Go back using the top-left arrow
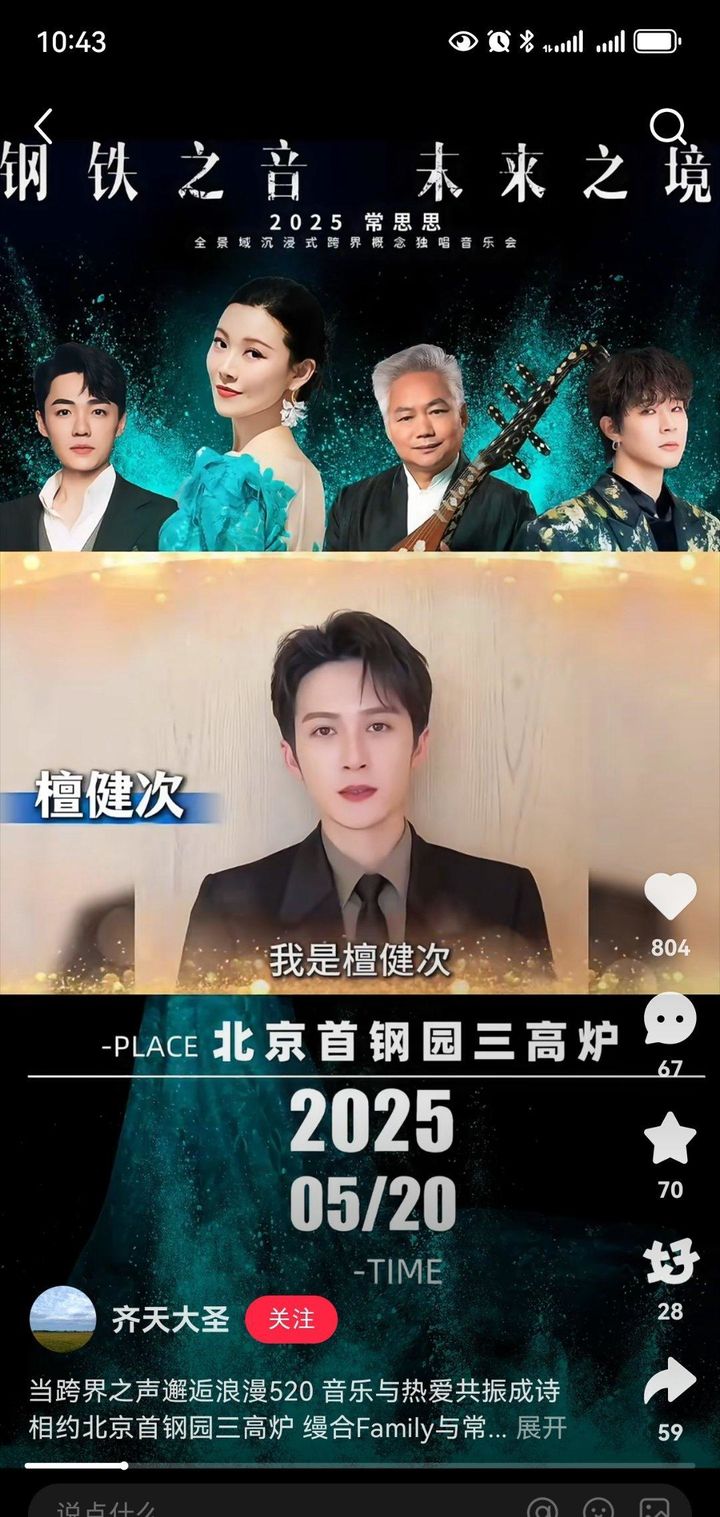The width and height of the screenshot is (720, 1517). pyautogui.click(x=43, y=126)
